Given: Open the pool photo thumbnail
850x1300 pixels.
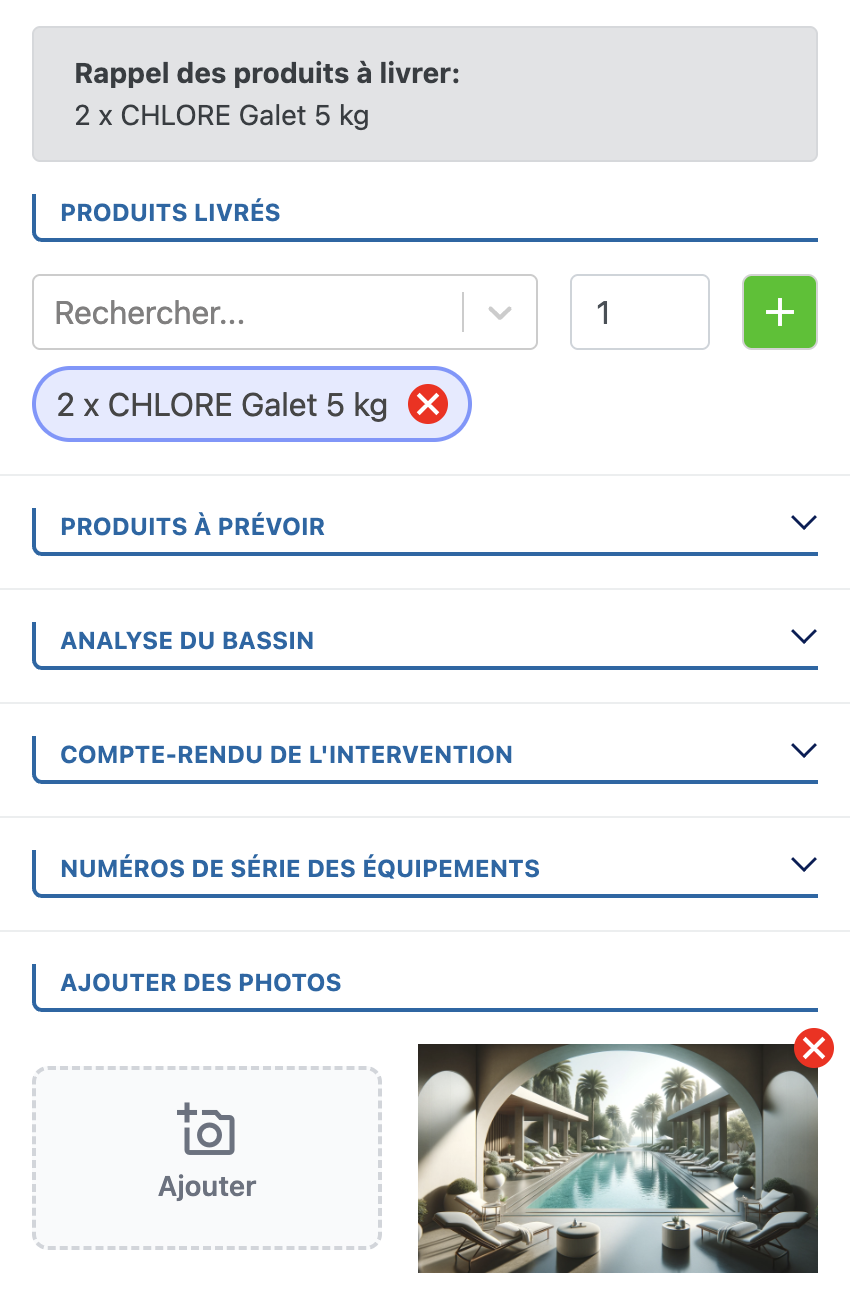Looking at the screenshot, I should click(x=617, y=1158).
